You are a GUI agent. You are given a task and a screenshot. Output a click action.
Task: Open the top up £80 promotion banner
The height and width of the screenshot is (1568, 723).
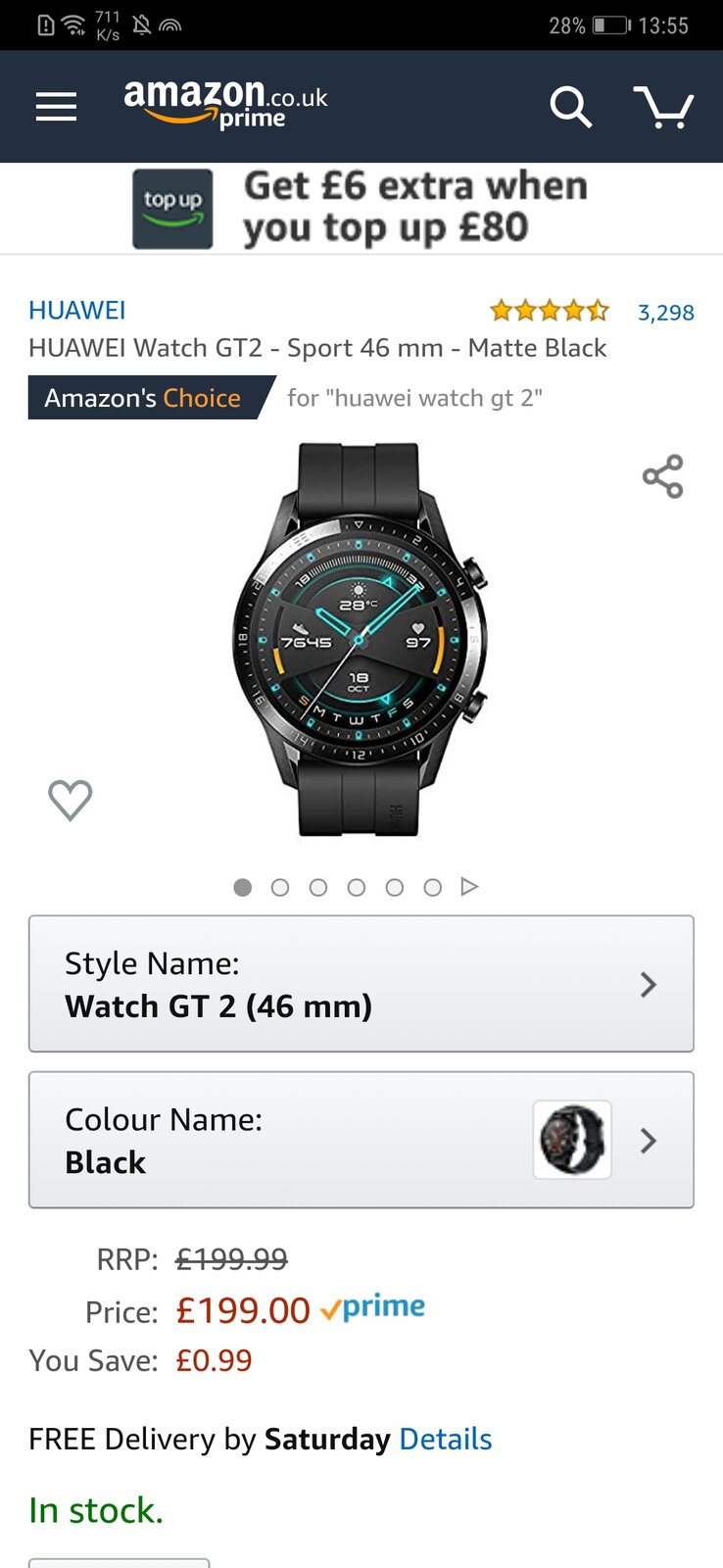pyautogui.click(x=361, y=208)
